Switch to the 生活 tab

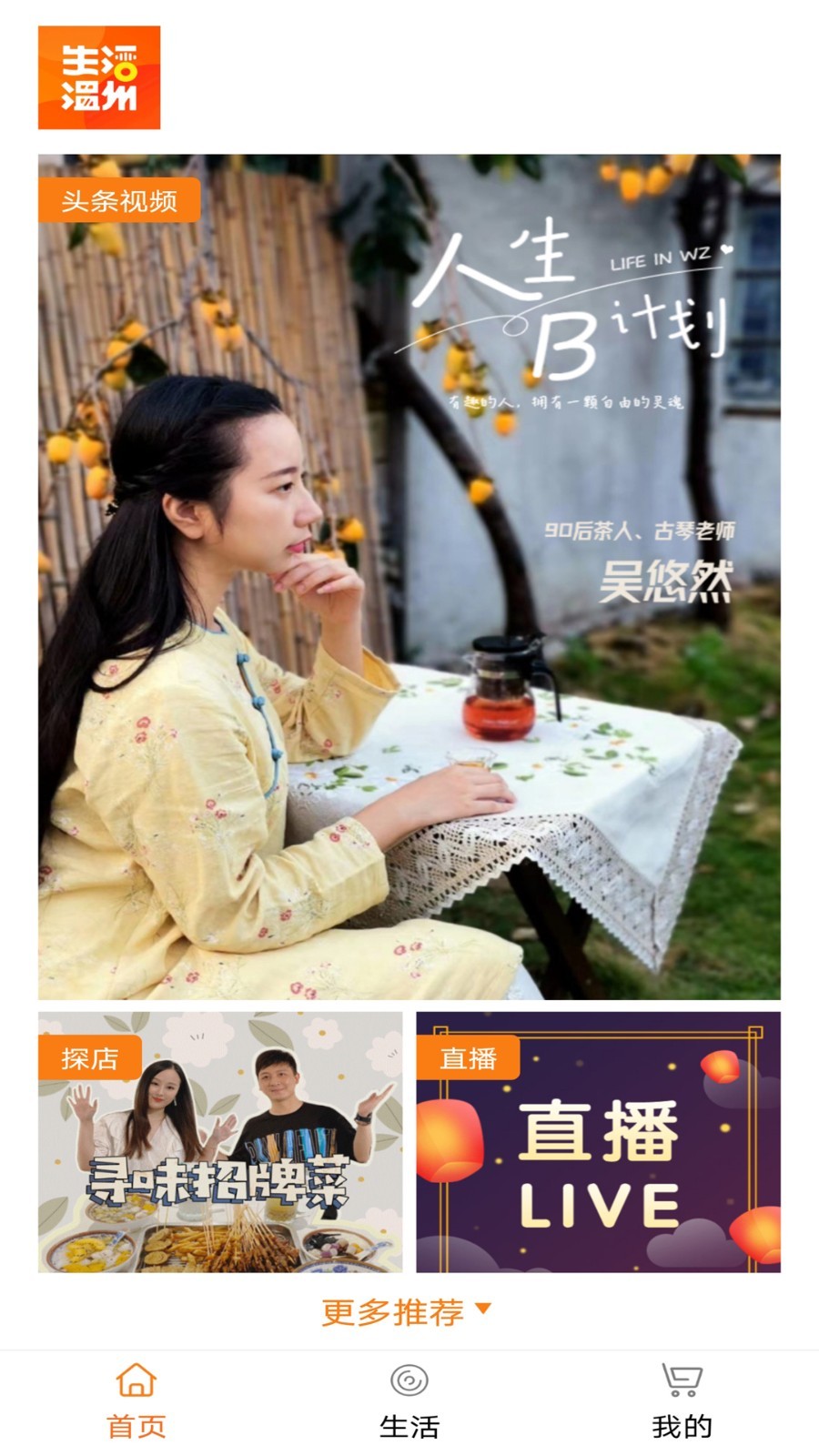click(x=409, y=1401)
